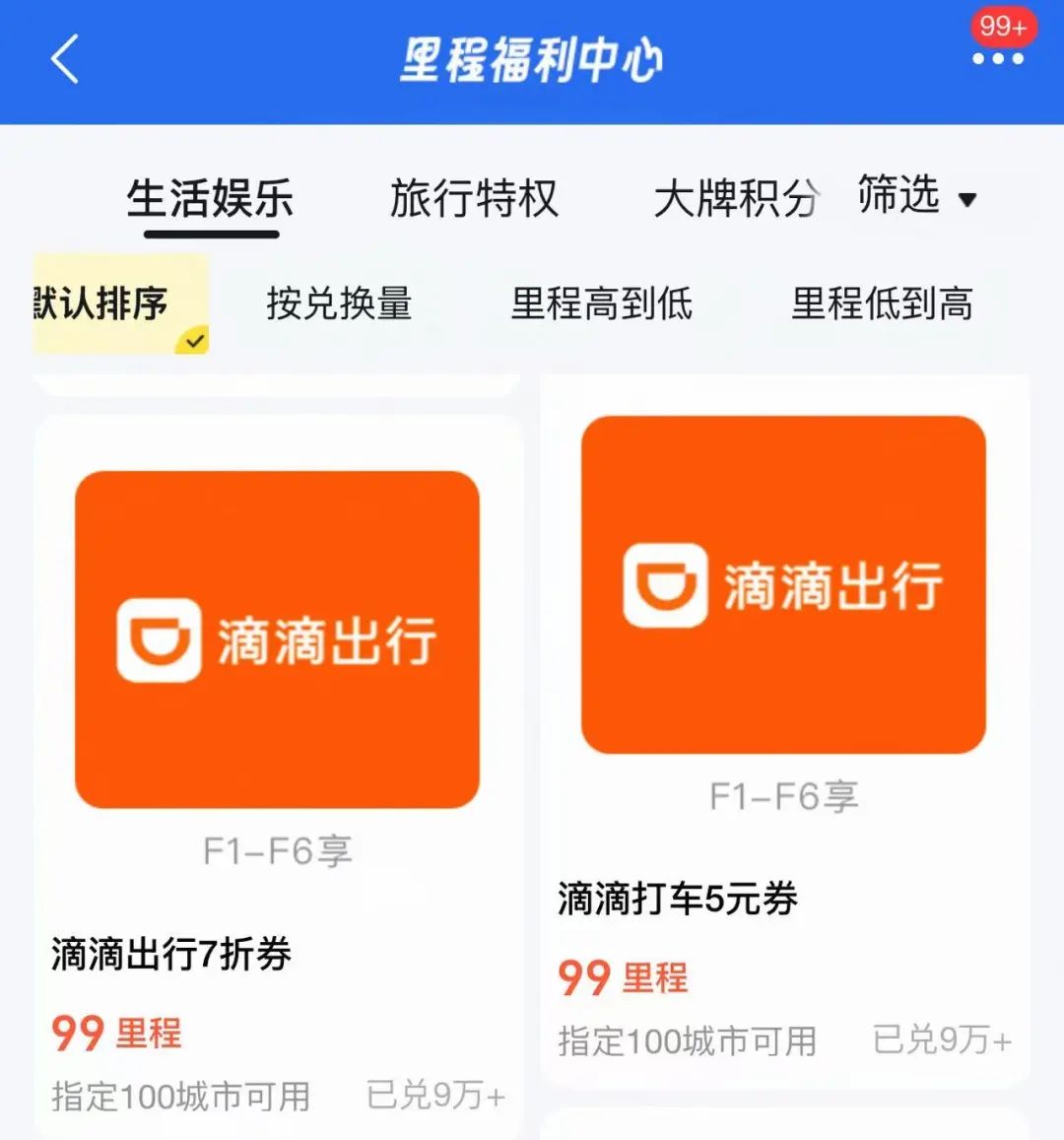Choose 默认排序 sorting
This screenshot has width=1064, height=1140.
[106, 303]
